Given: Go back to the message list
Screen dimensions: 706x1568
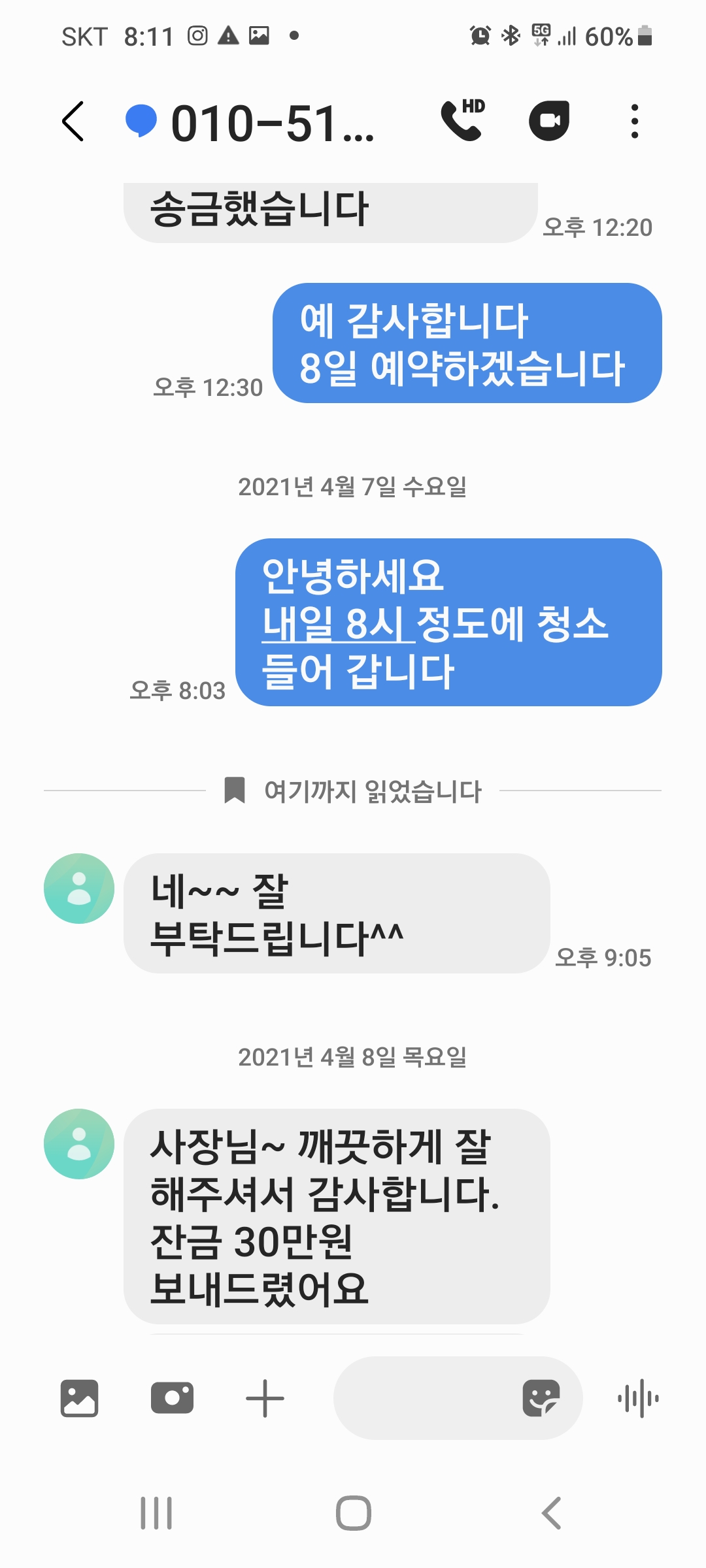Looking at the screenshot, I should pos(73,122).
